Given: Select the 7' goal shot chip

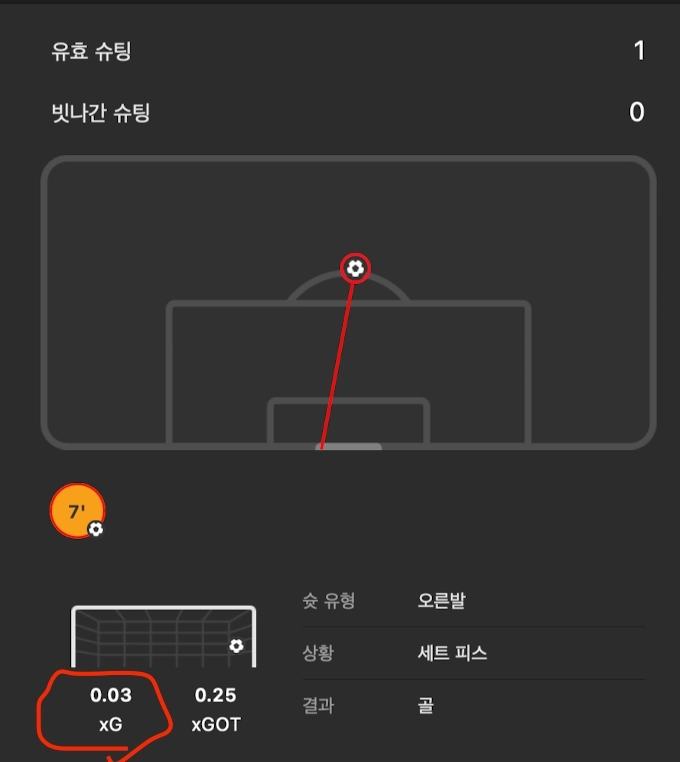Looking at the screenshot, I should point(77,512).
